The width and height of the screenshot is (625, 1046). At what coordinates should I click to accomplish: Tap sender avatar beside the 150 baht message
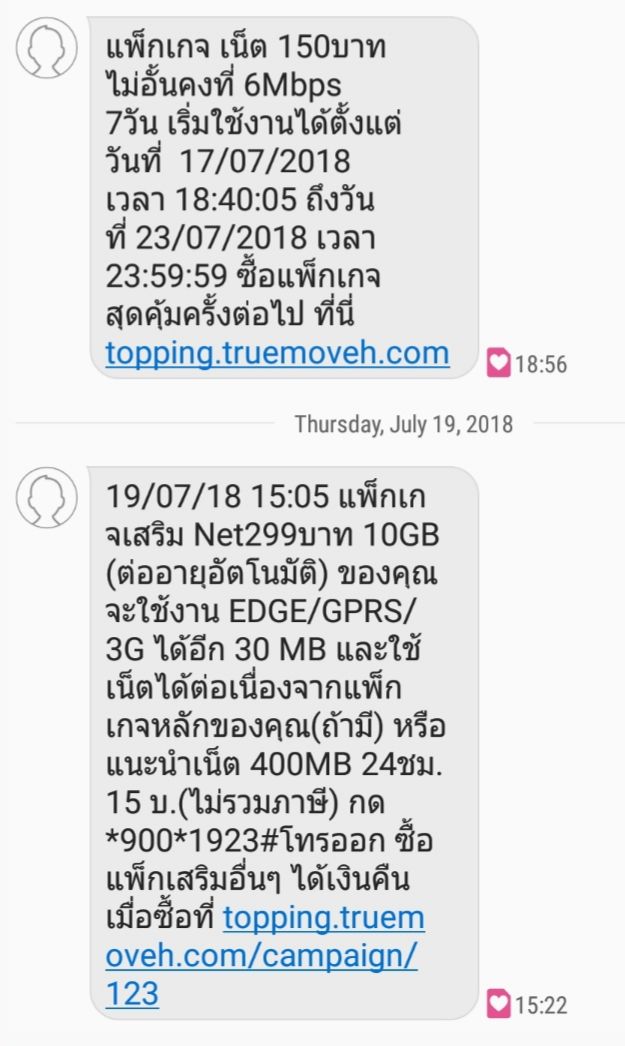coord(47,48)
